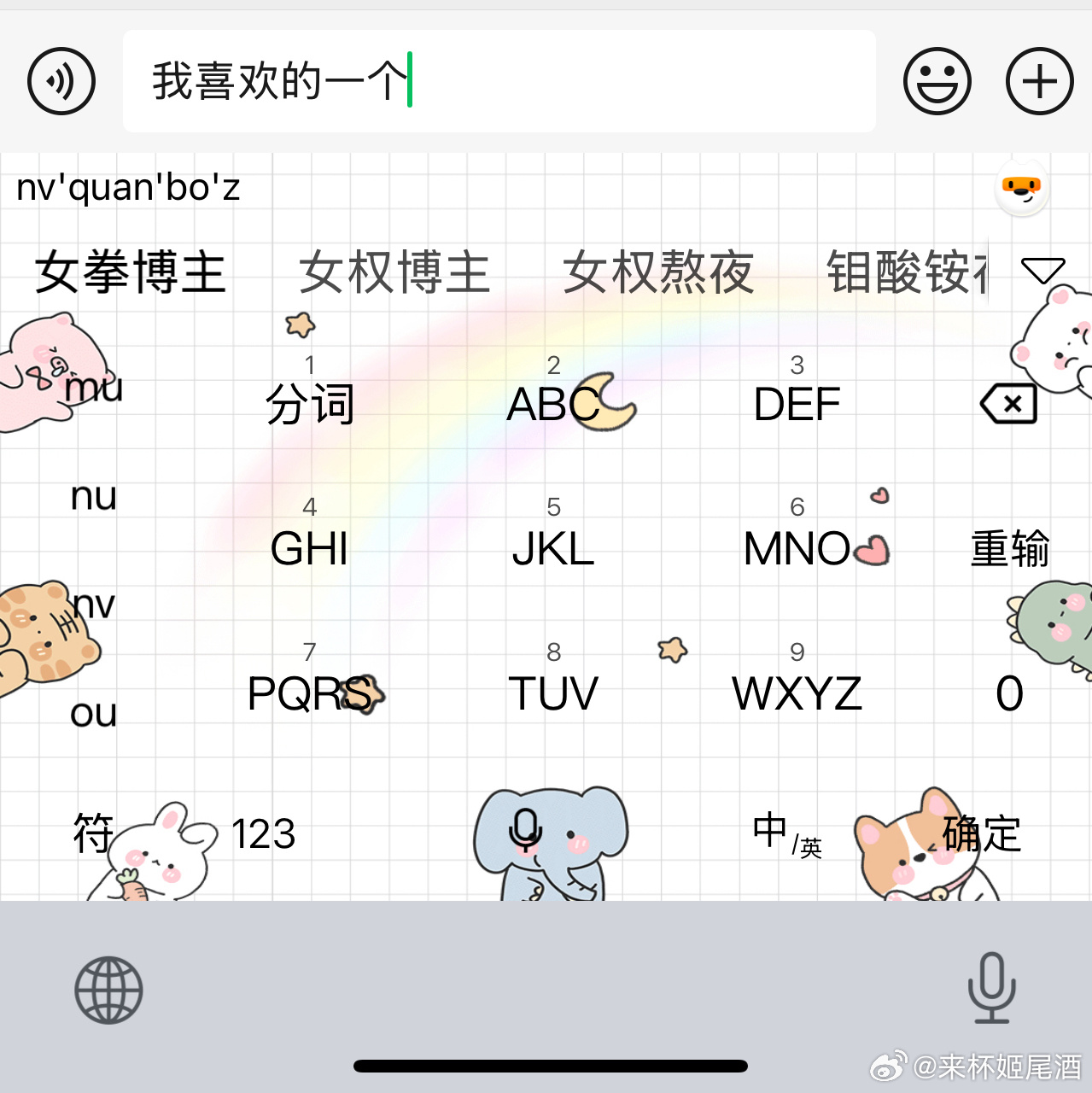The image size is (1092, 1093).
Task: Expand the candidate word list
Action: click(x=1042, y=272)
